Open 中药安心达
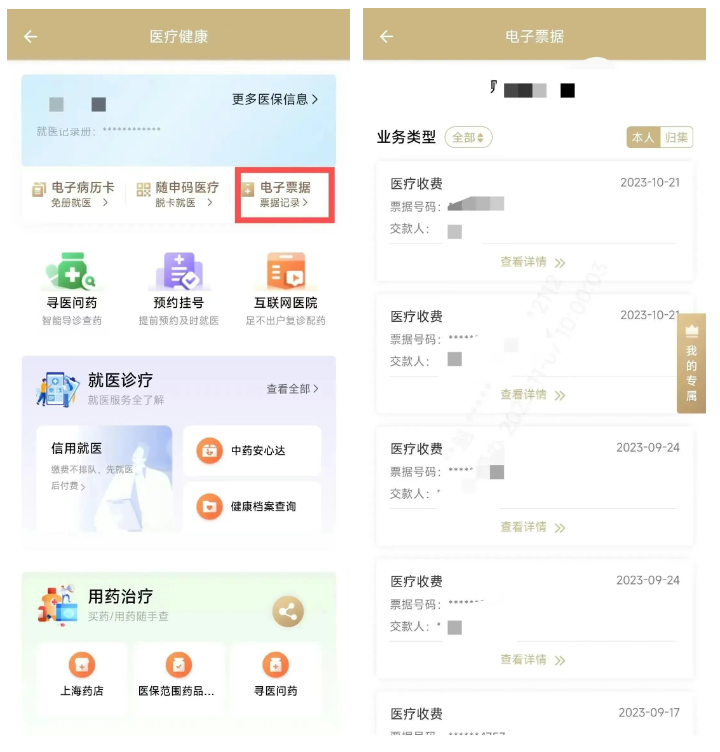The width and height of the screenshot is (720, 752). point(252,450)
